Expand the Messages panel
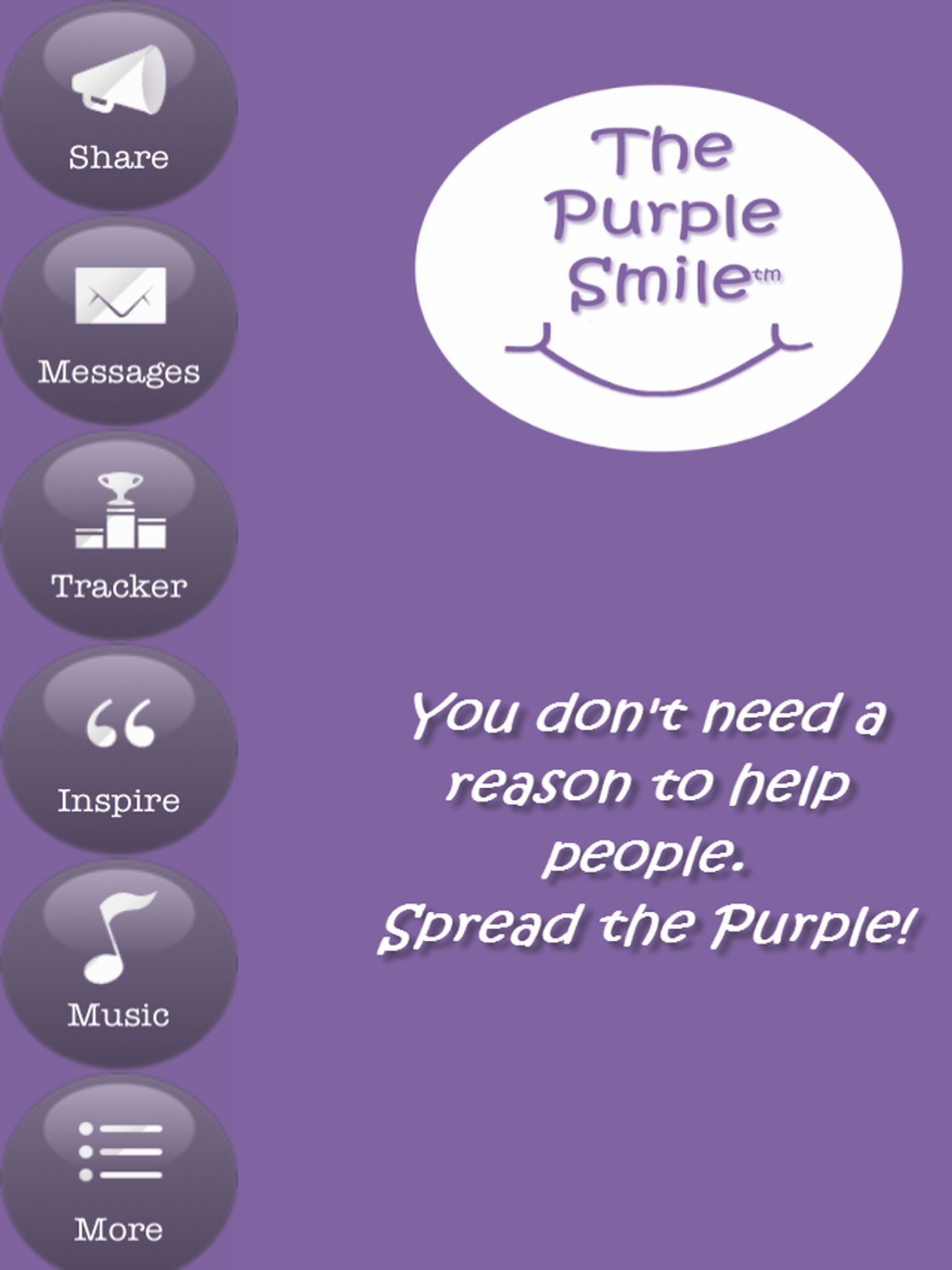 pyautogui.click(x=119, y=322)
